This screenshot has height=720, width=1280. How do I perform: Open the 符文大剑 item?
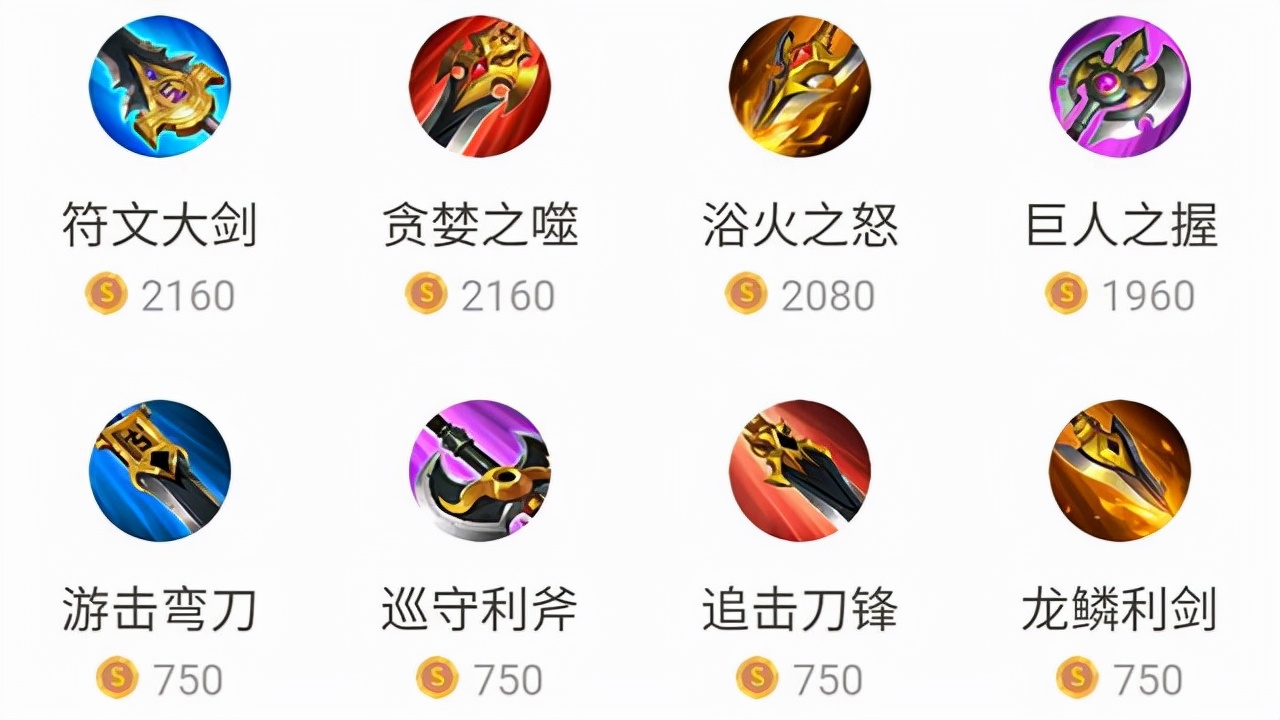click(x=160, y=88)
